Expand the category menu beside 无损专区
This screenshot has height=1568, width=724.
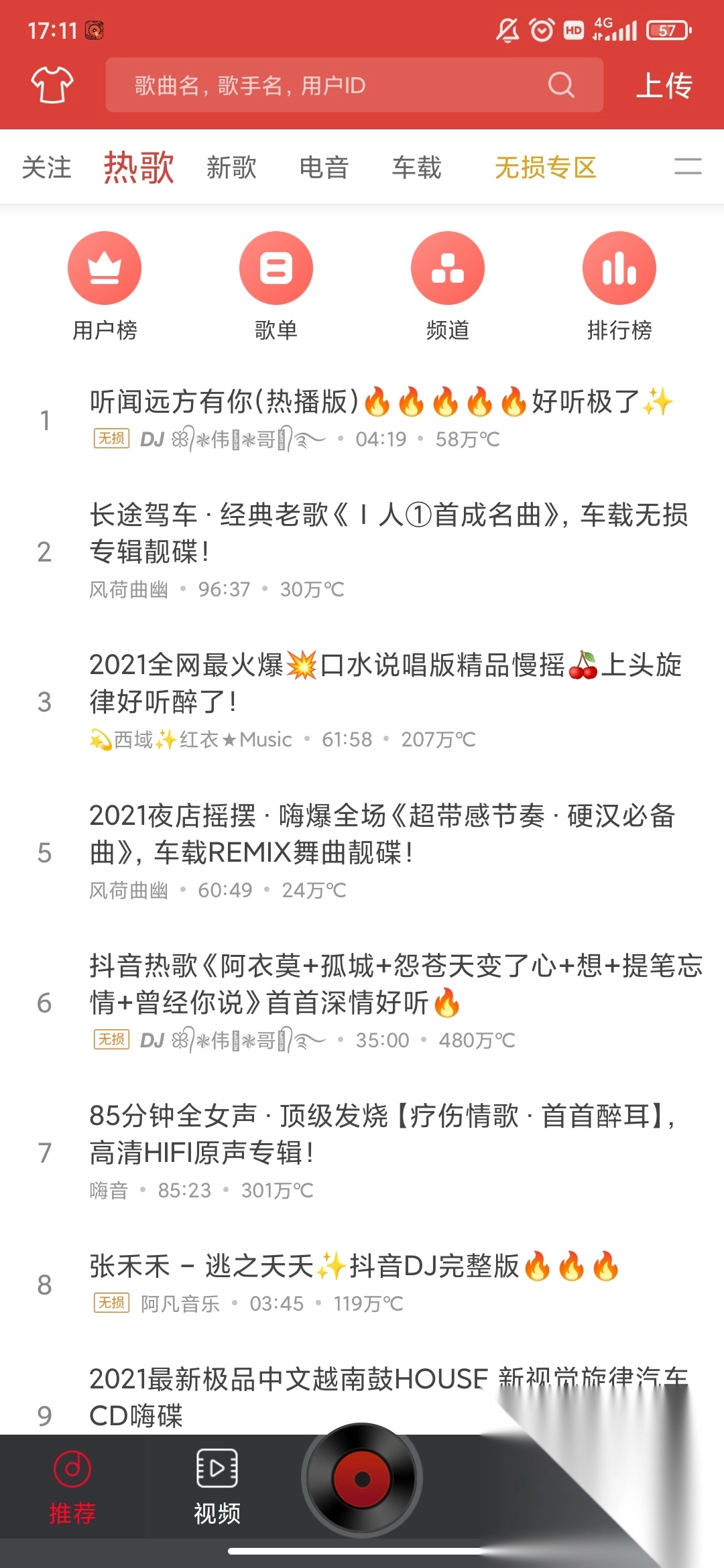pos(688,168)
